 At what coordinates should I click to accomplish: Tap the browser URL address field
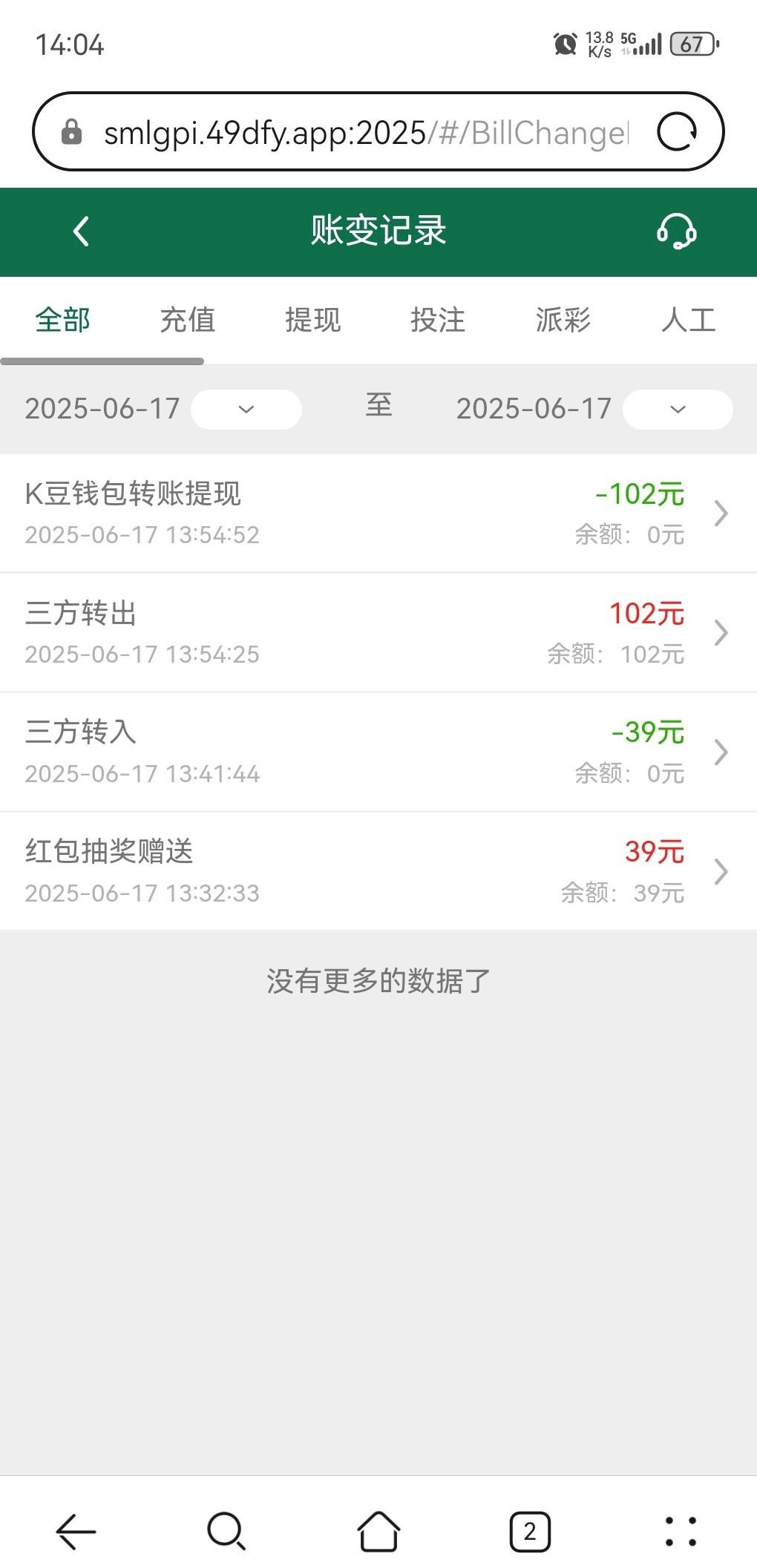point(364,133)
